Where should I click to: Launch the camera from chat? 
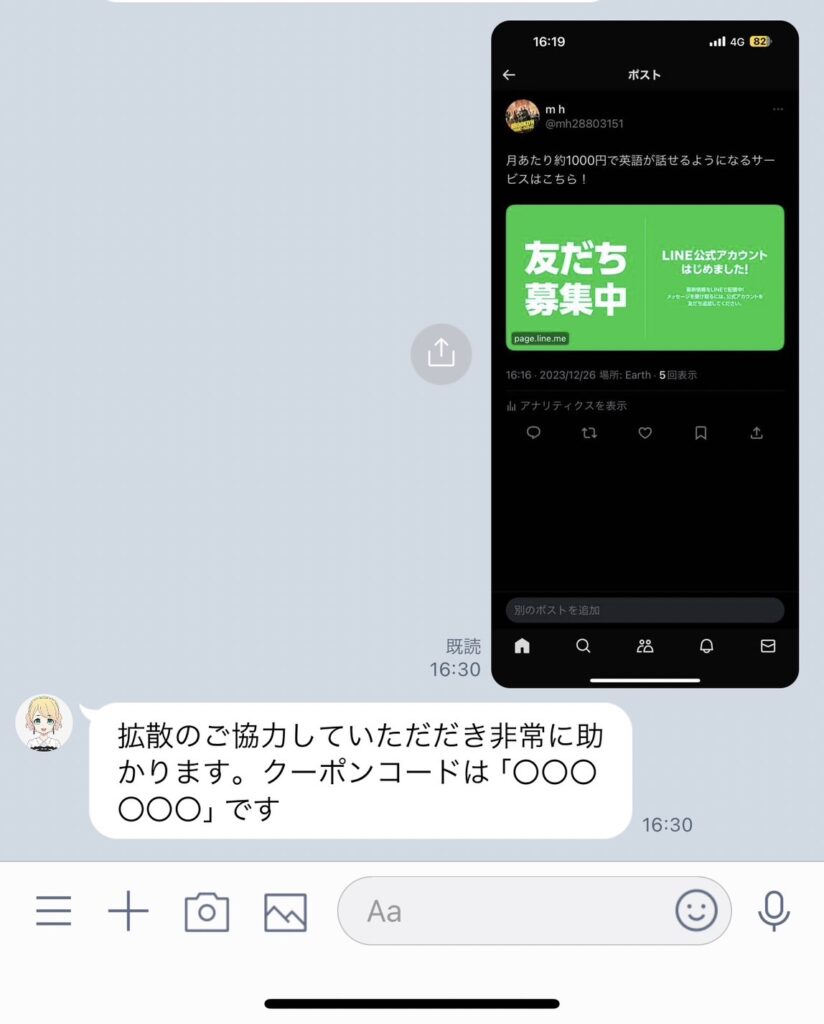207,912
